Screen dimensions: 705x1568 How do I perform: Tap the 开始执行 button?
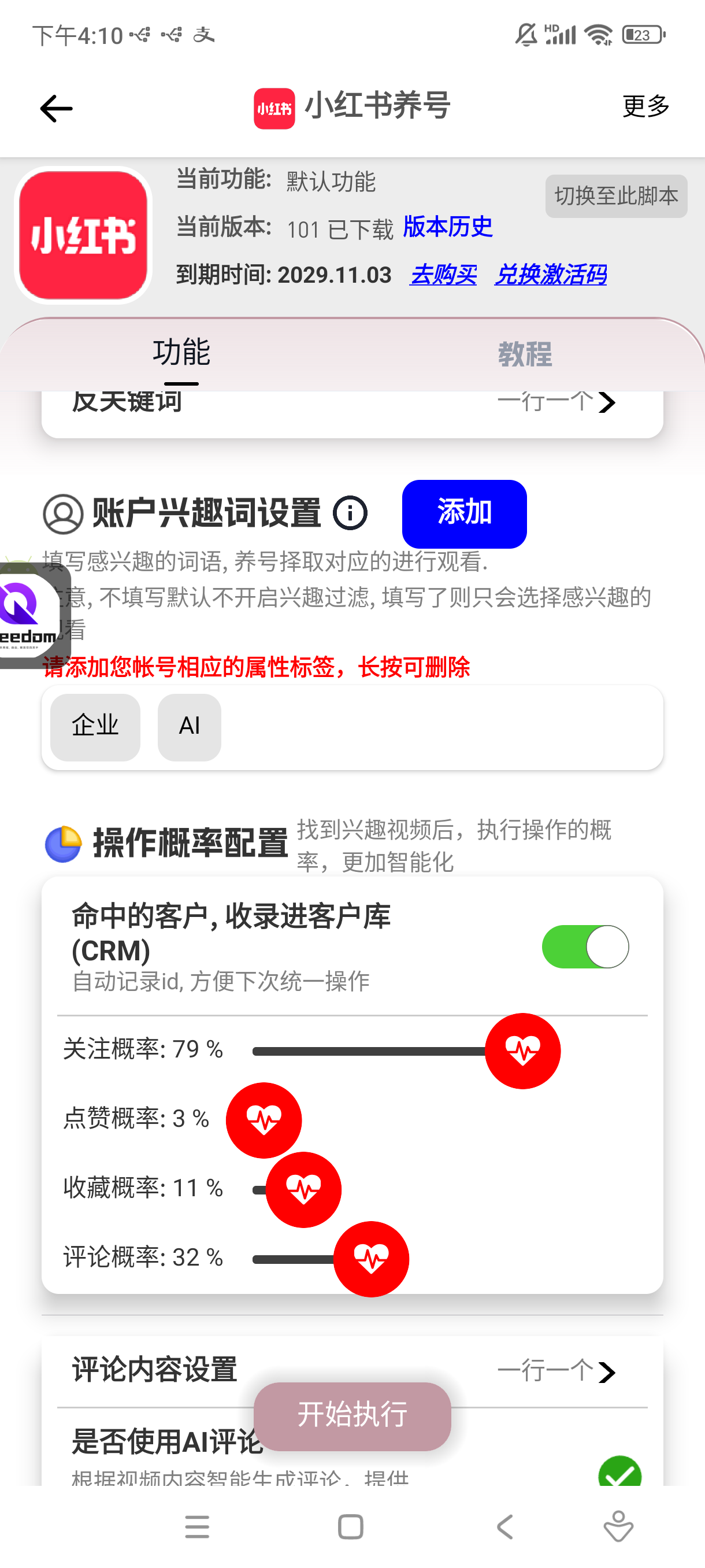(x=352, y=1416)
